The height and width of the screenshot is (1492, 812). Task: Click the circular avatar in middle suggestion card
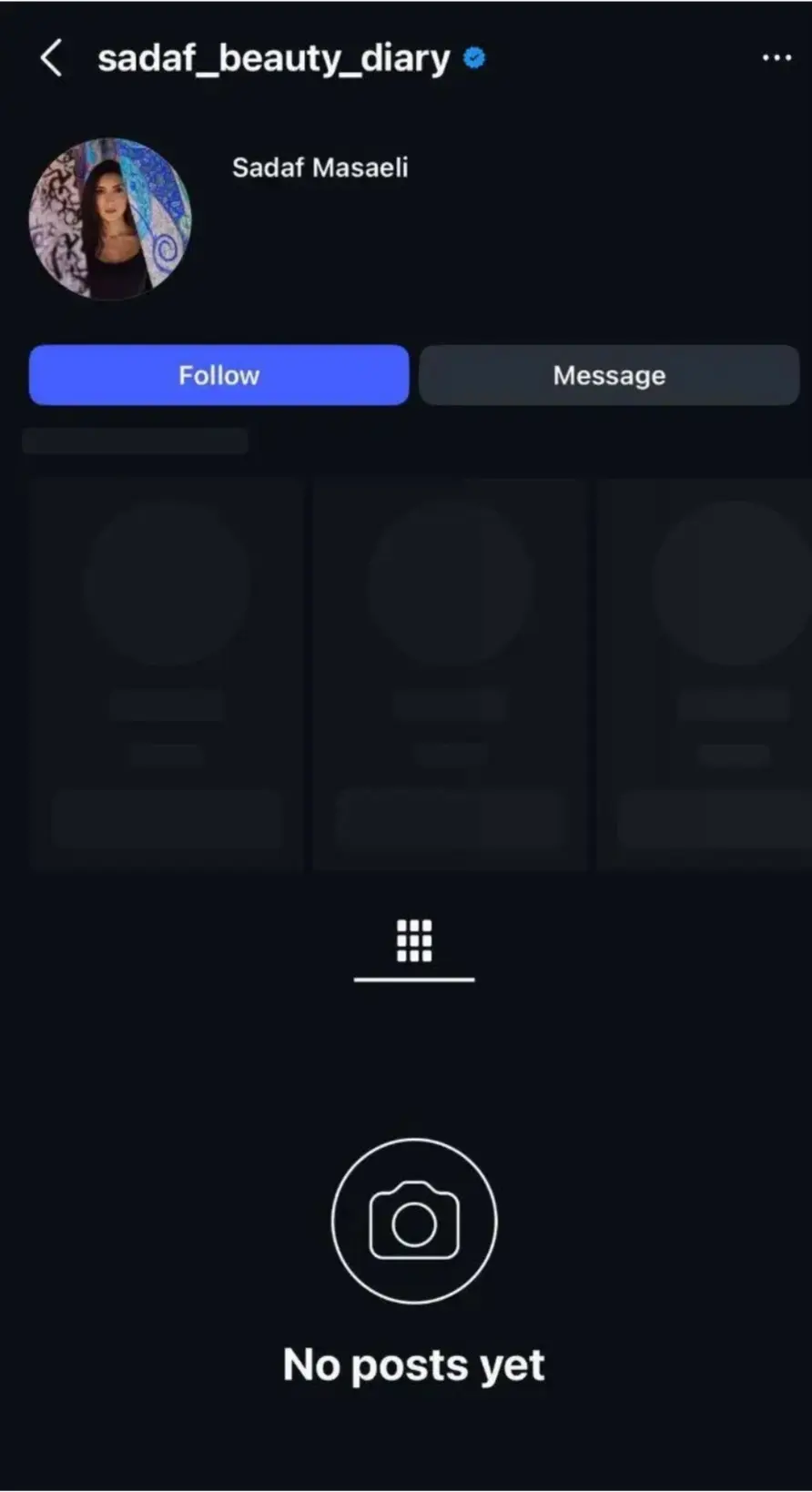[x=450, y=583]
